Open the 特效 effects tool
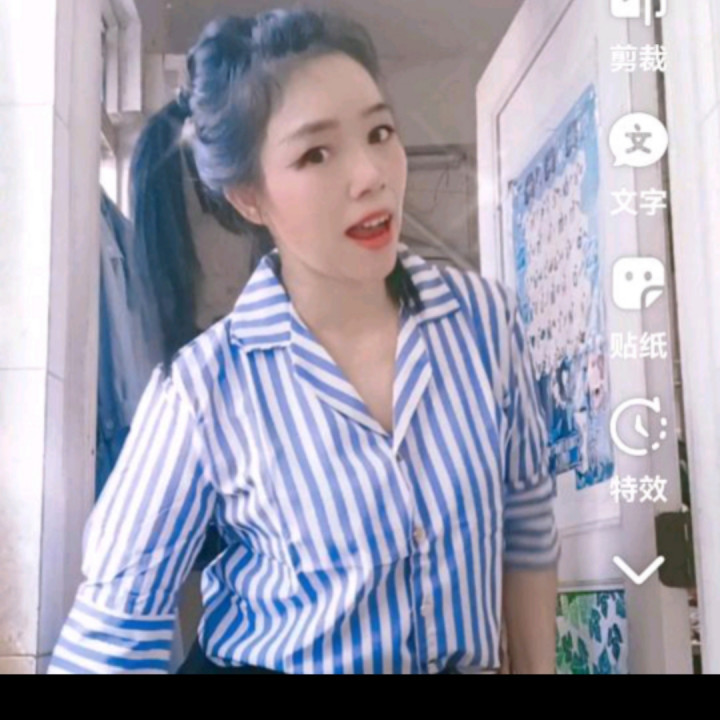 click(638, 450)
